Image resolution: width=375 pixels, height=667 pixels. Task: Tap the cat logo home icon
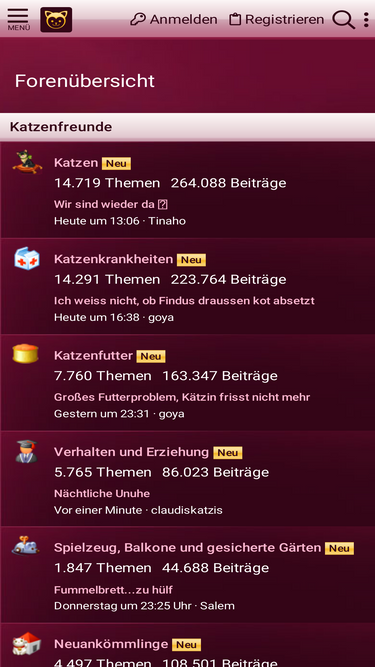tap(56, 20)
